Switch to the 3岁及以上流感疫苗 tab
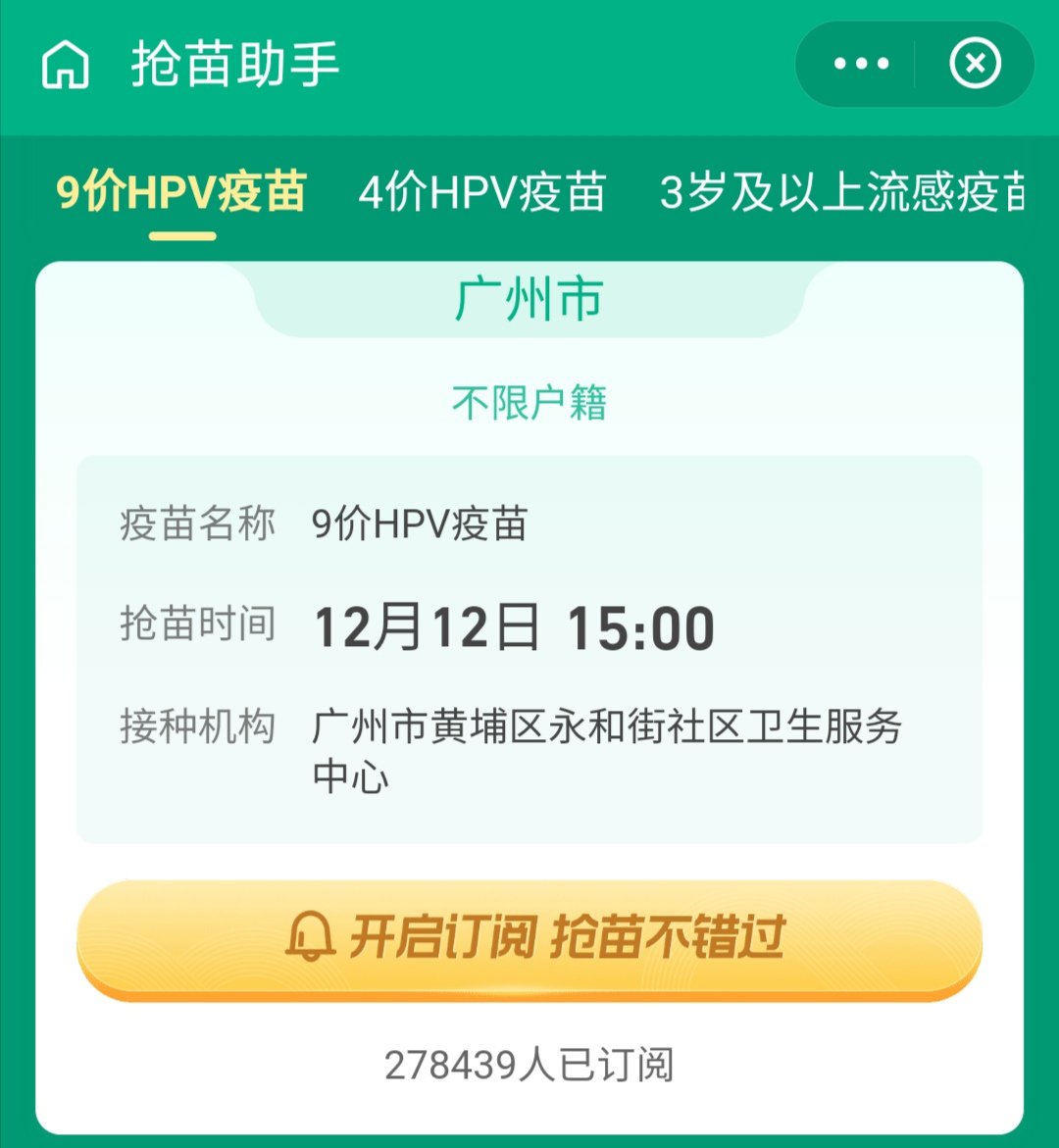The image size is (1059, 1148). point(841,192)
